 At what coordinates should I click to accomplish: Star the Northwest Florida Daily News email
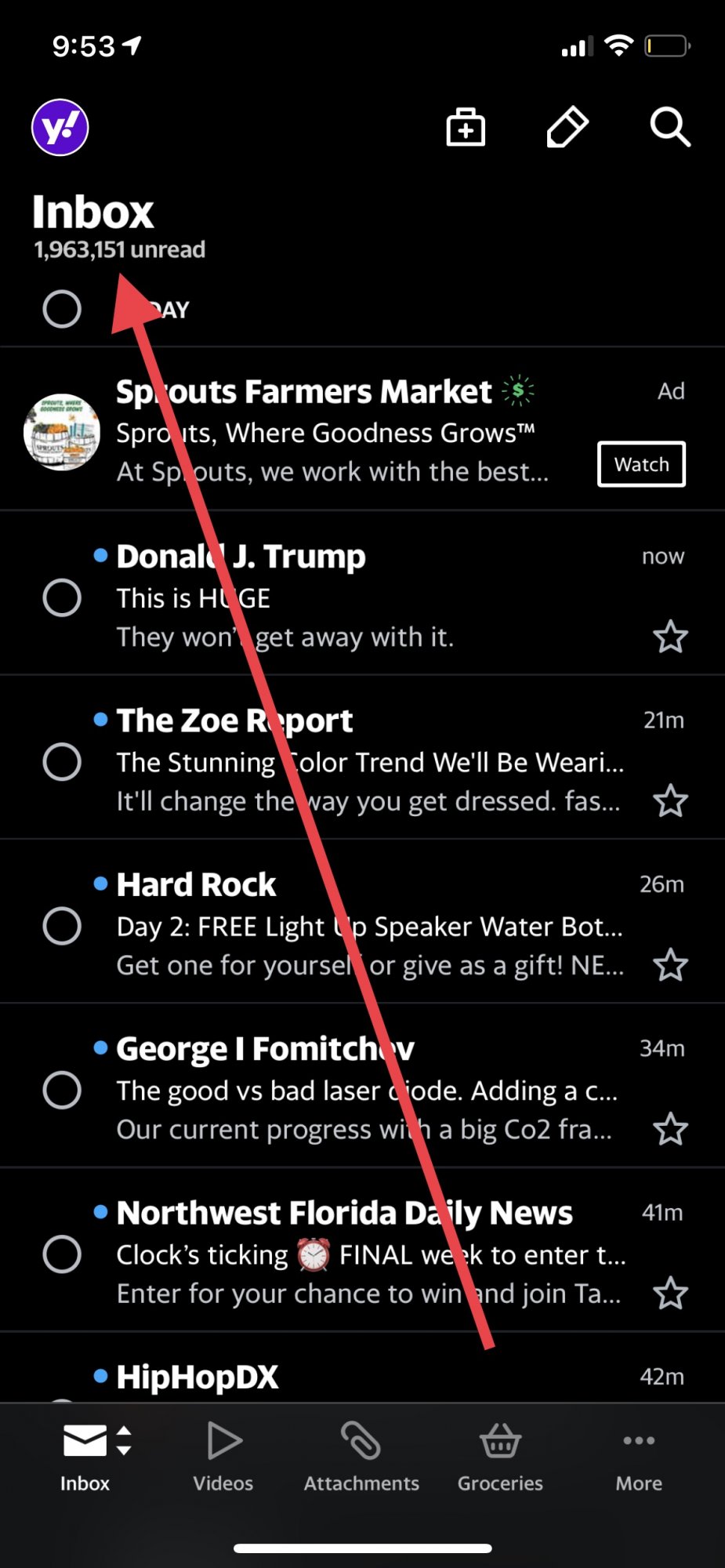tap(670, 1294)
